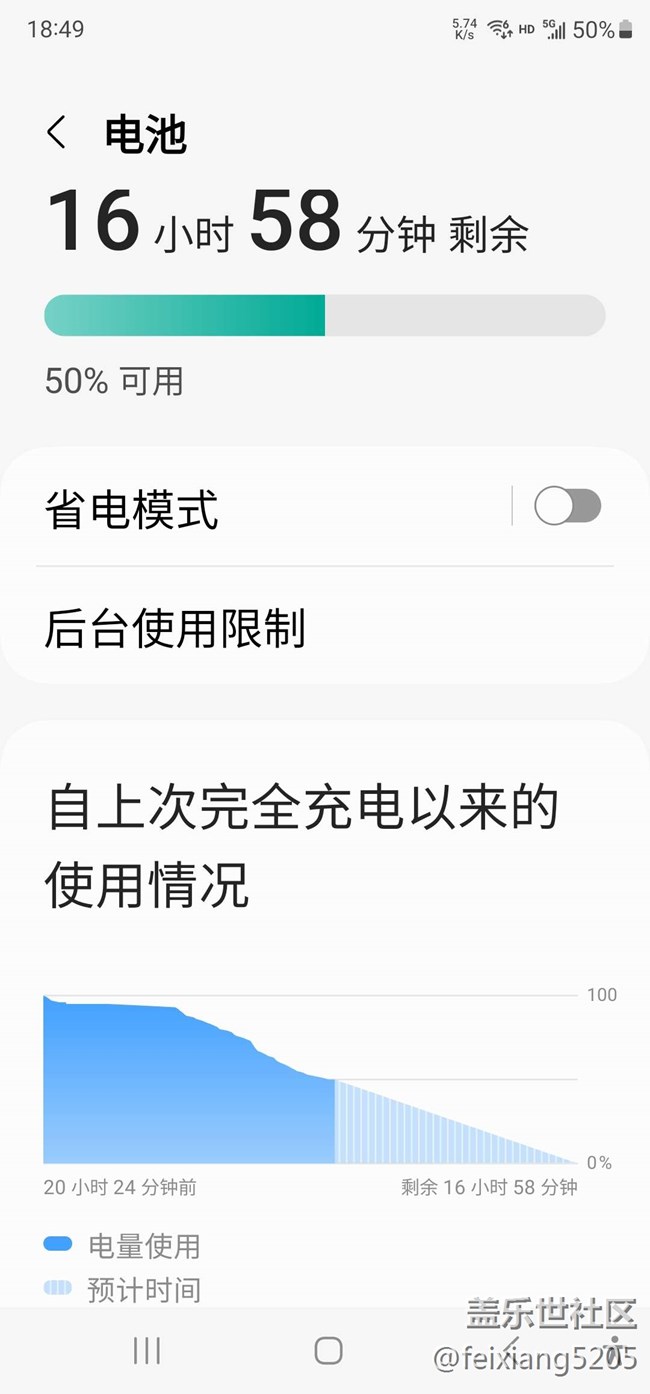Open the battery usage graph since last charge
The height and width of the screenshot is (1394, 650).
point(311,1078)
